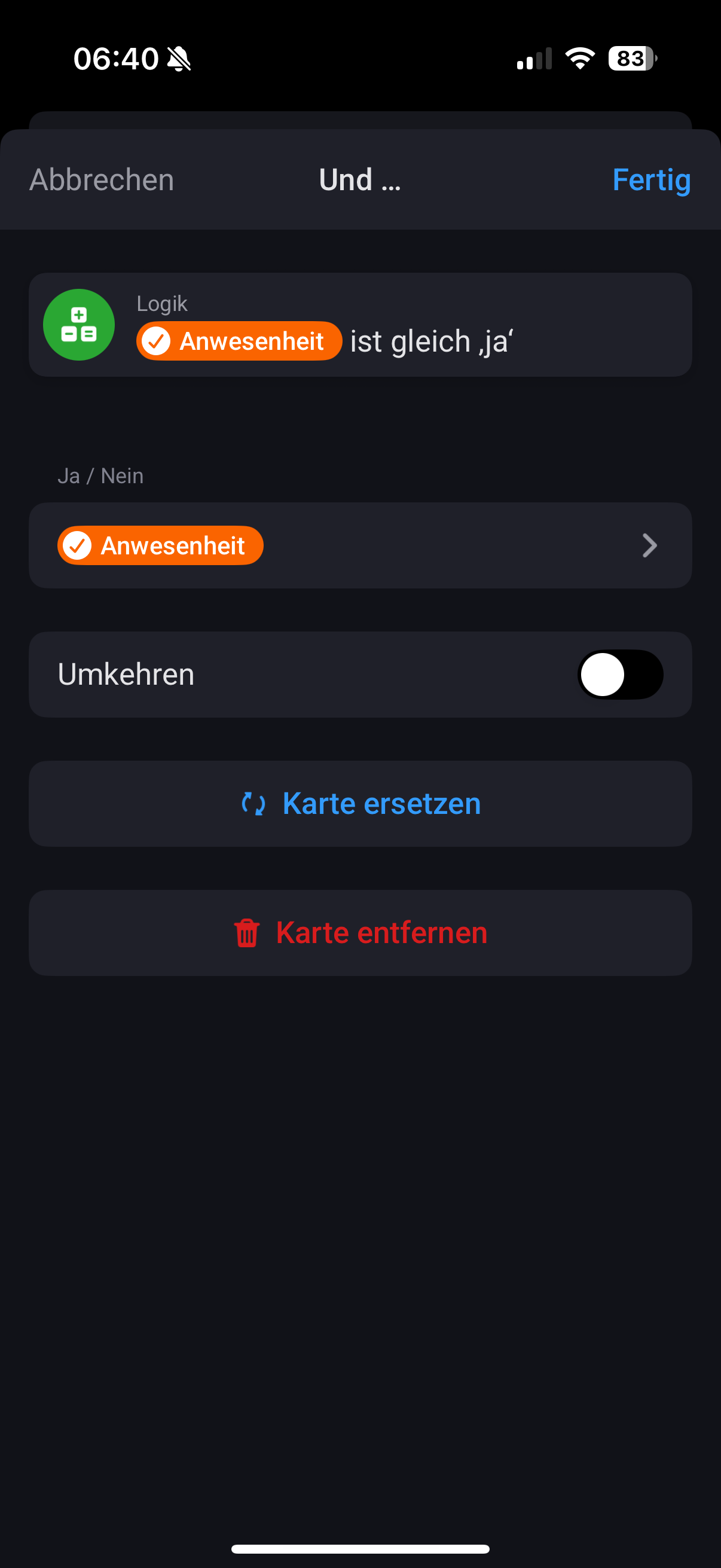Enable the Umkehren switch

pos(619,675)
